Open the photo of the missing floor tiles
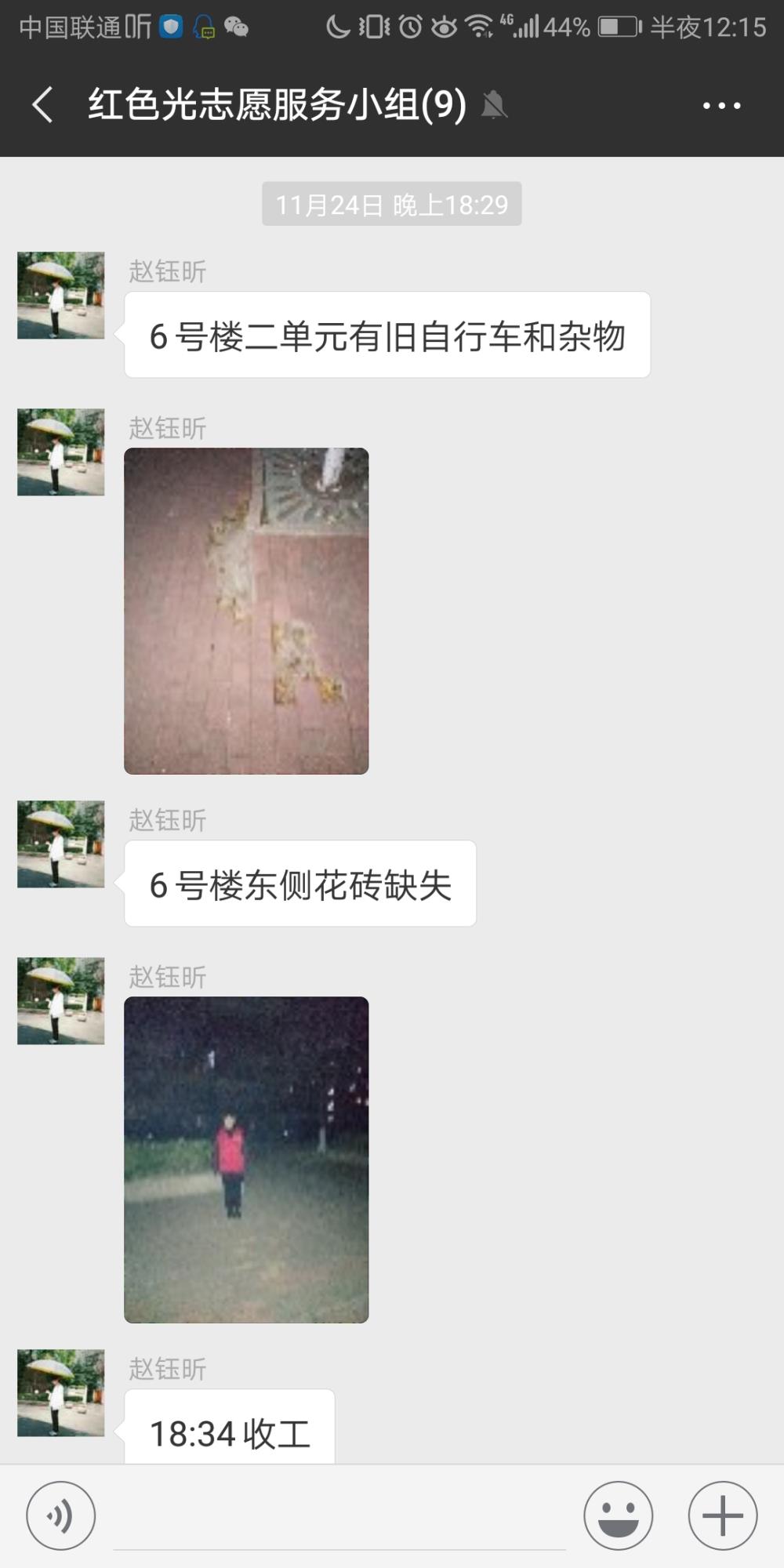 click(x=246, y=611)
